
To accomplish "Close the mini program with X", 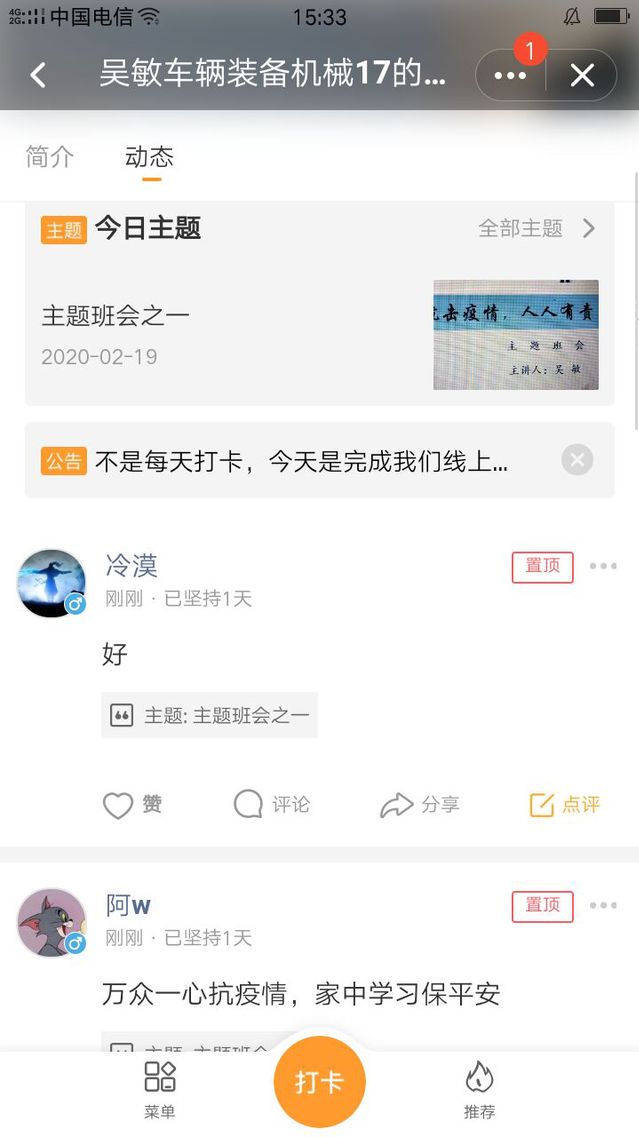I will [582, 76].
